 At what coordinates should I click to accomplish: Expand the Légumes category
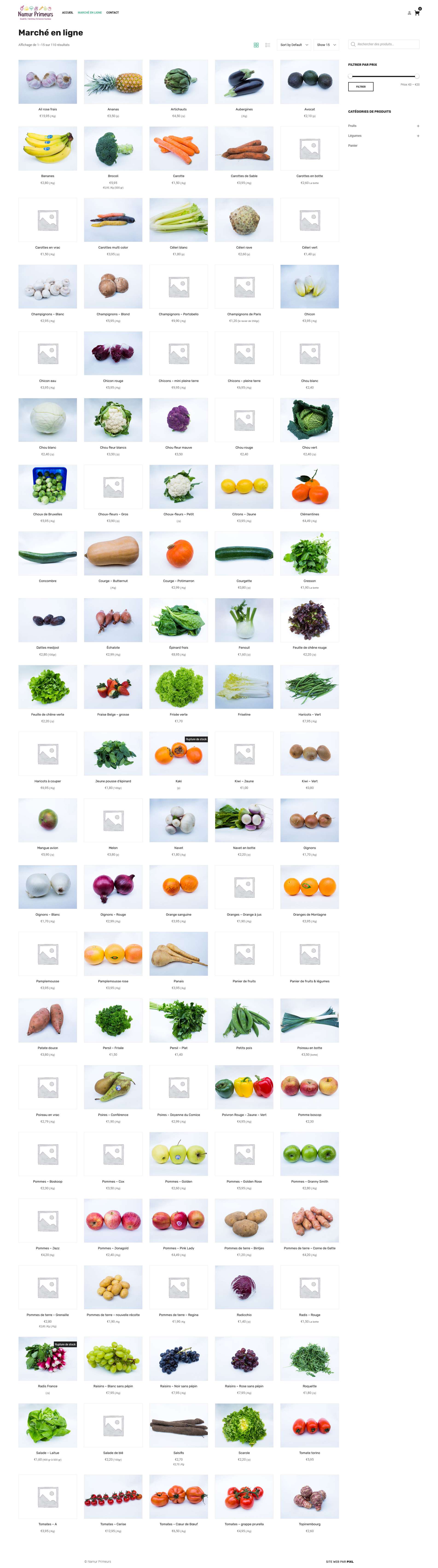[x=418, y=136]
